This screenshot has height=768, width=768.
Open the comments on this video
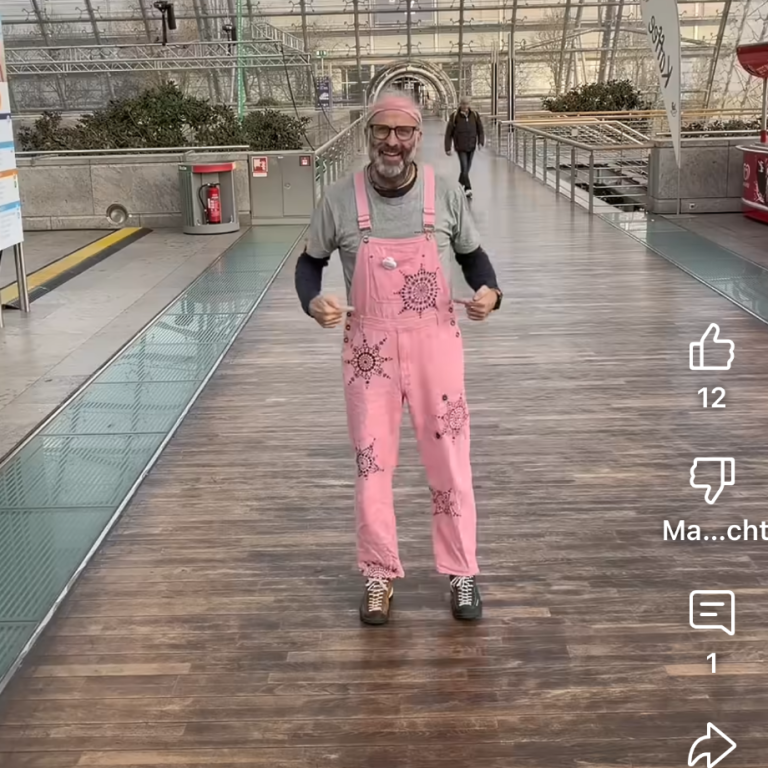711,612
